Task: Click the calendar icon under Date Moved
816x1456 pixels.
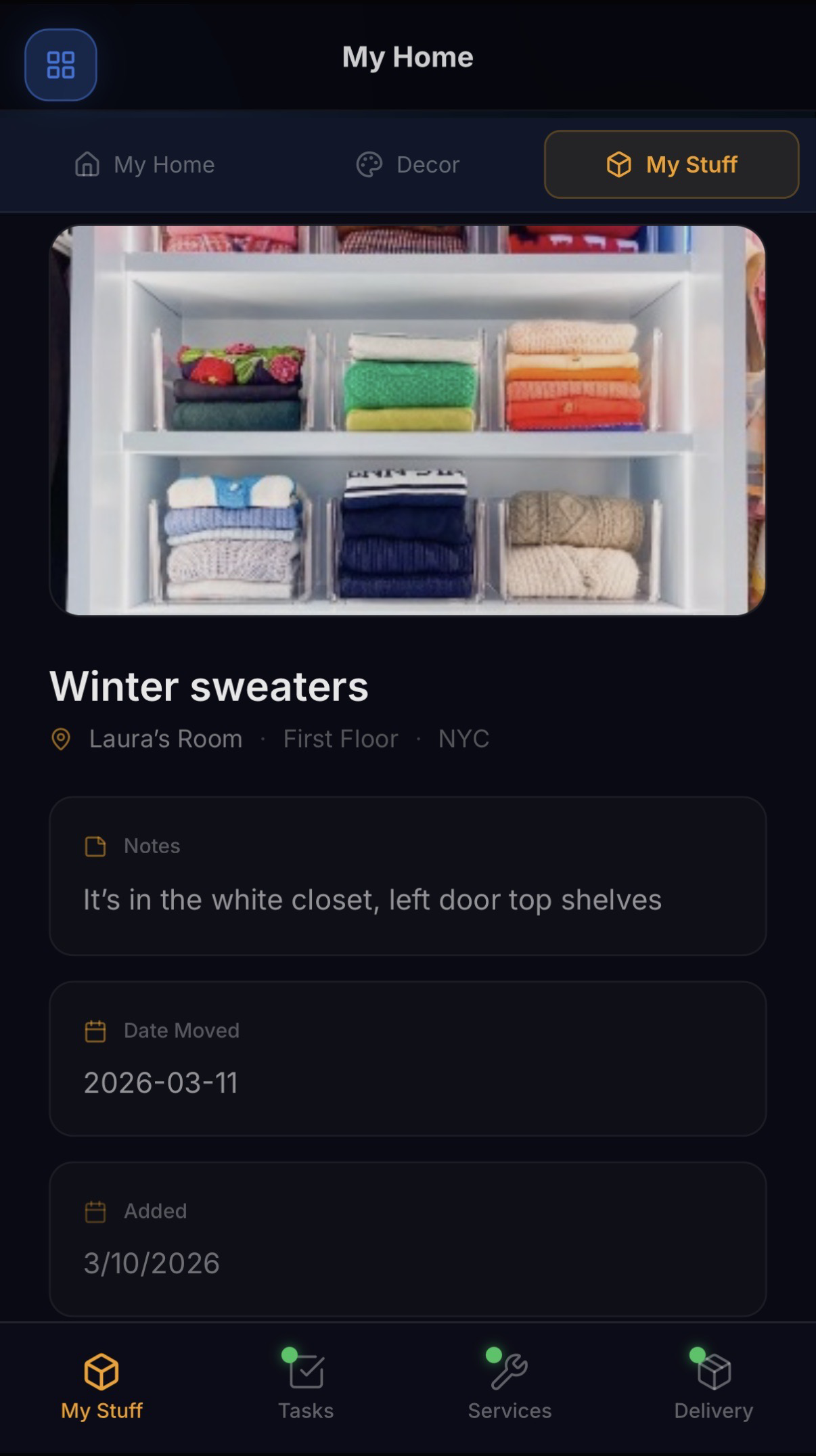Action: (95, 1030)
